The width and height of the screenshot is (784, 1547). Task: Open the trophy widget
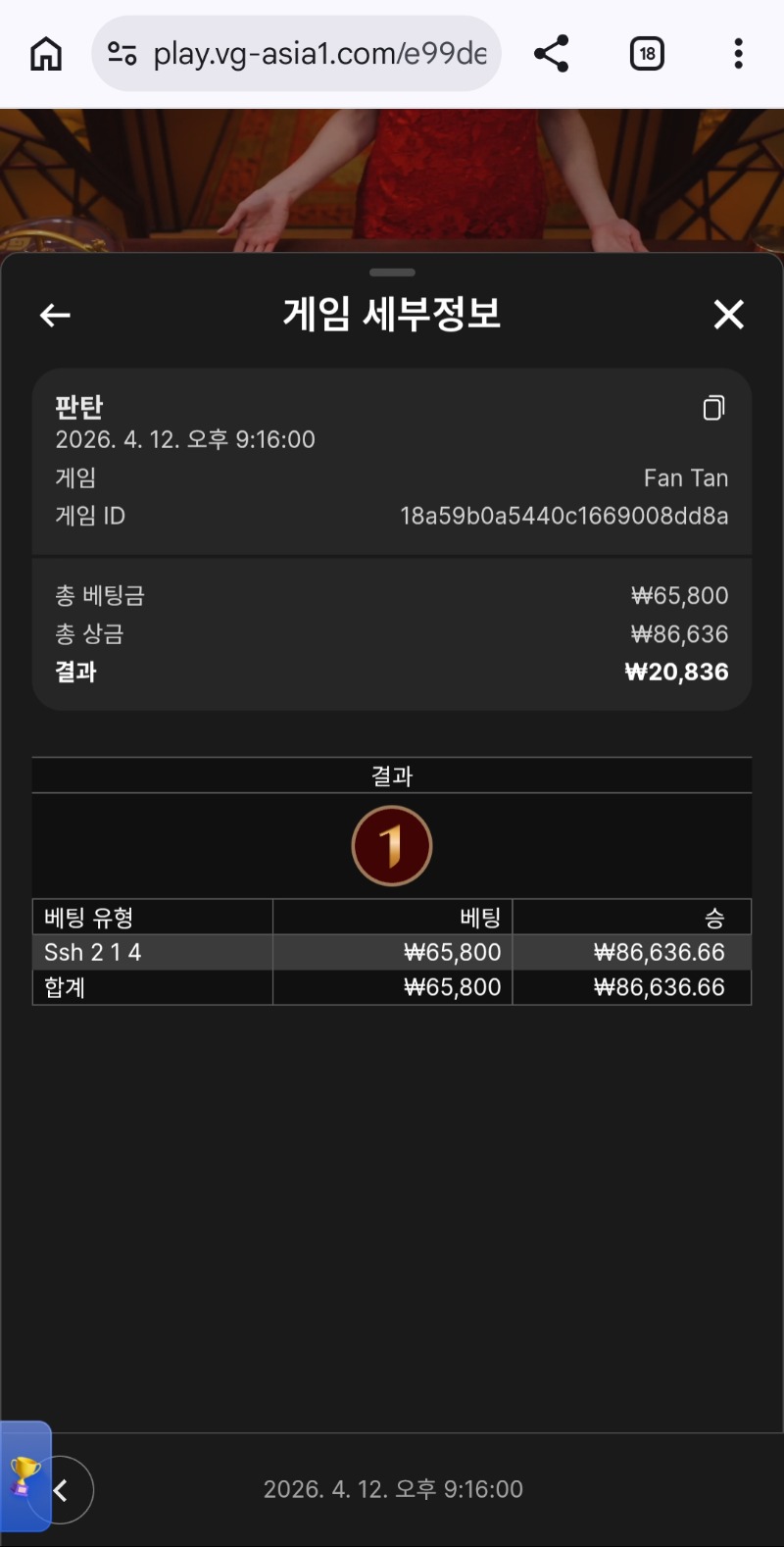(x=24, y=1473)
